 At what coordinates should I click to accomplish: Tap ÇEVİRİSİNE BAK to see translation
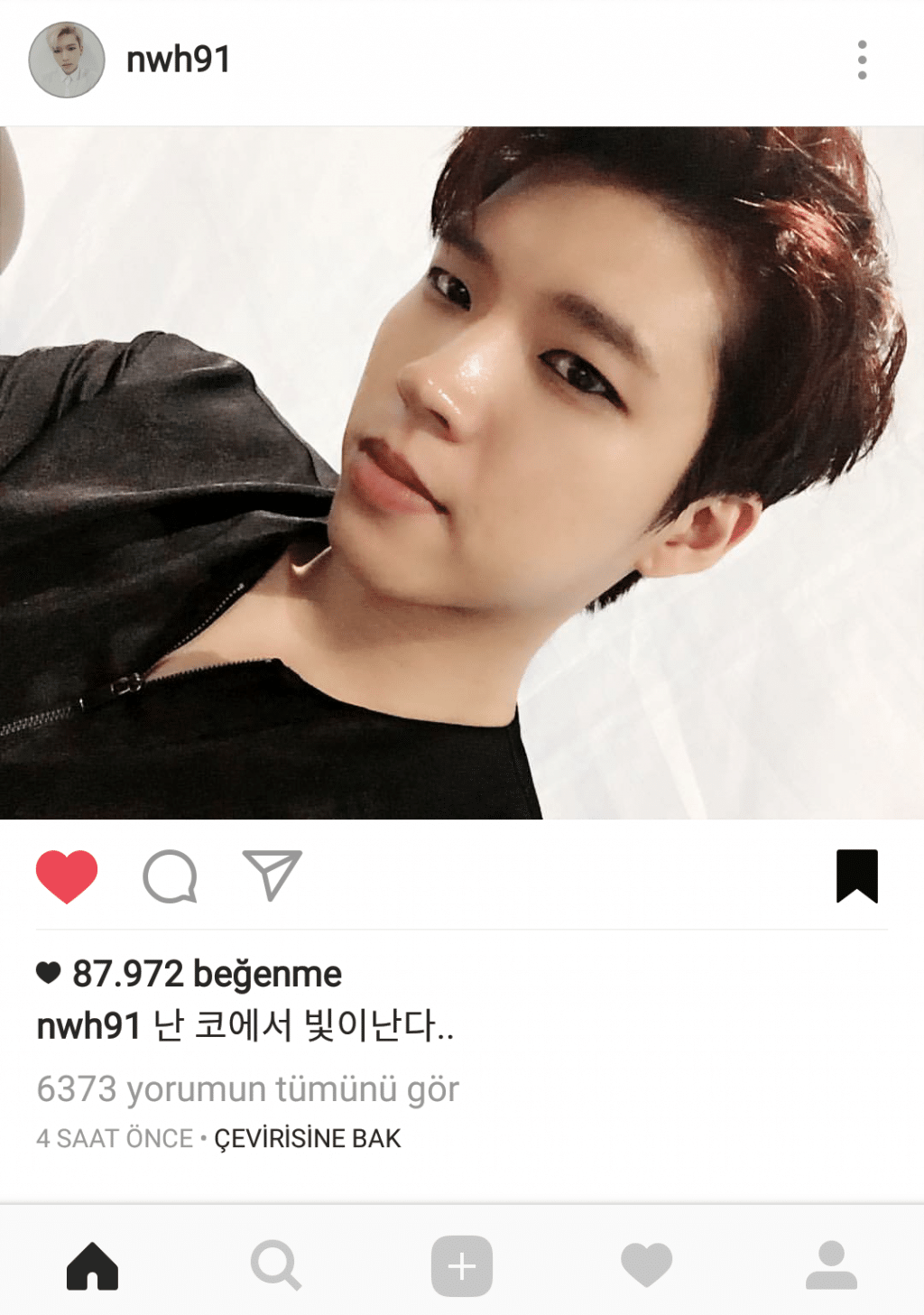307,1139
